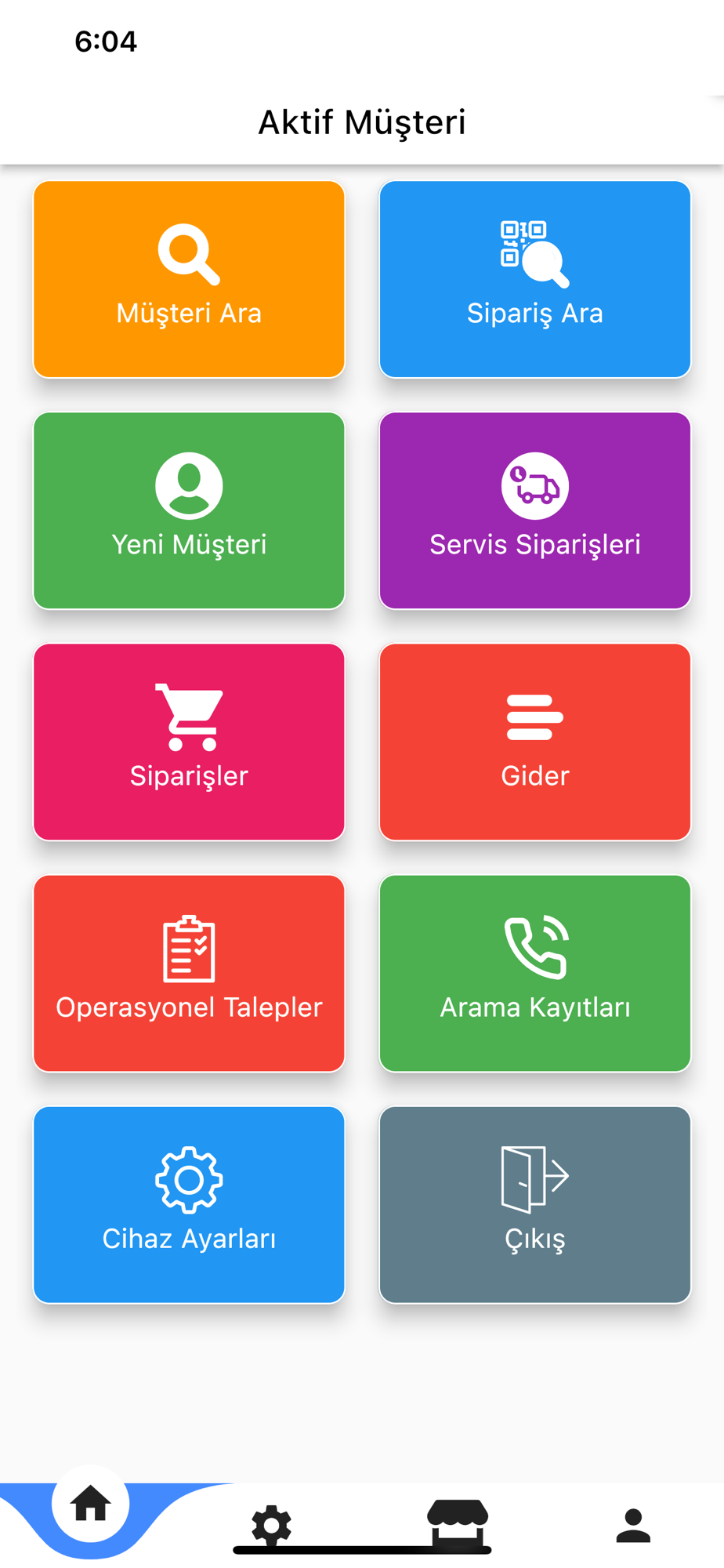
Task: Tap the Çıkış logout tile
Action: pyautogui.click(x=535, y=1204)
